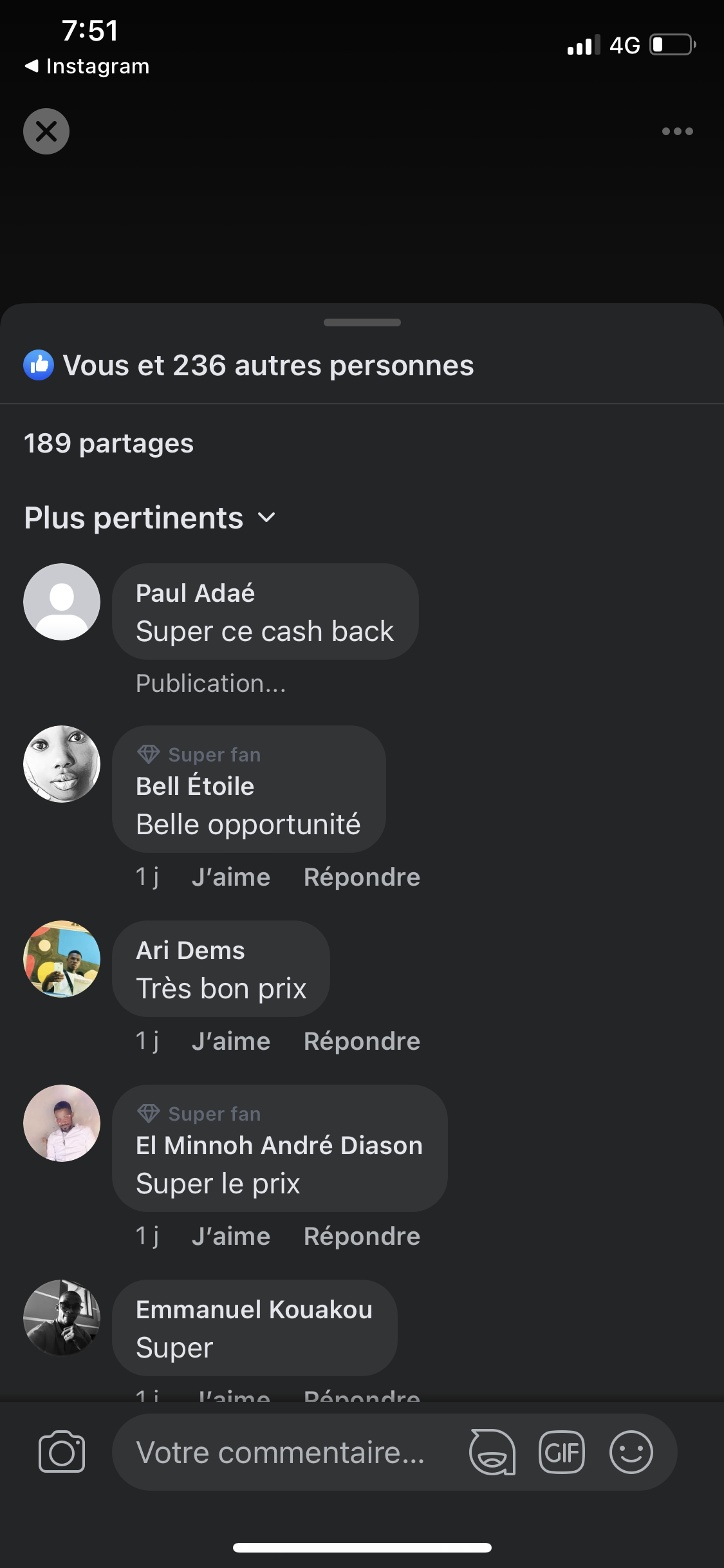Screen dimensions: 724x1568
Task: Return to Instagram via the back link
Action: pos(87,66)
